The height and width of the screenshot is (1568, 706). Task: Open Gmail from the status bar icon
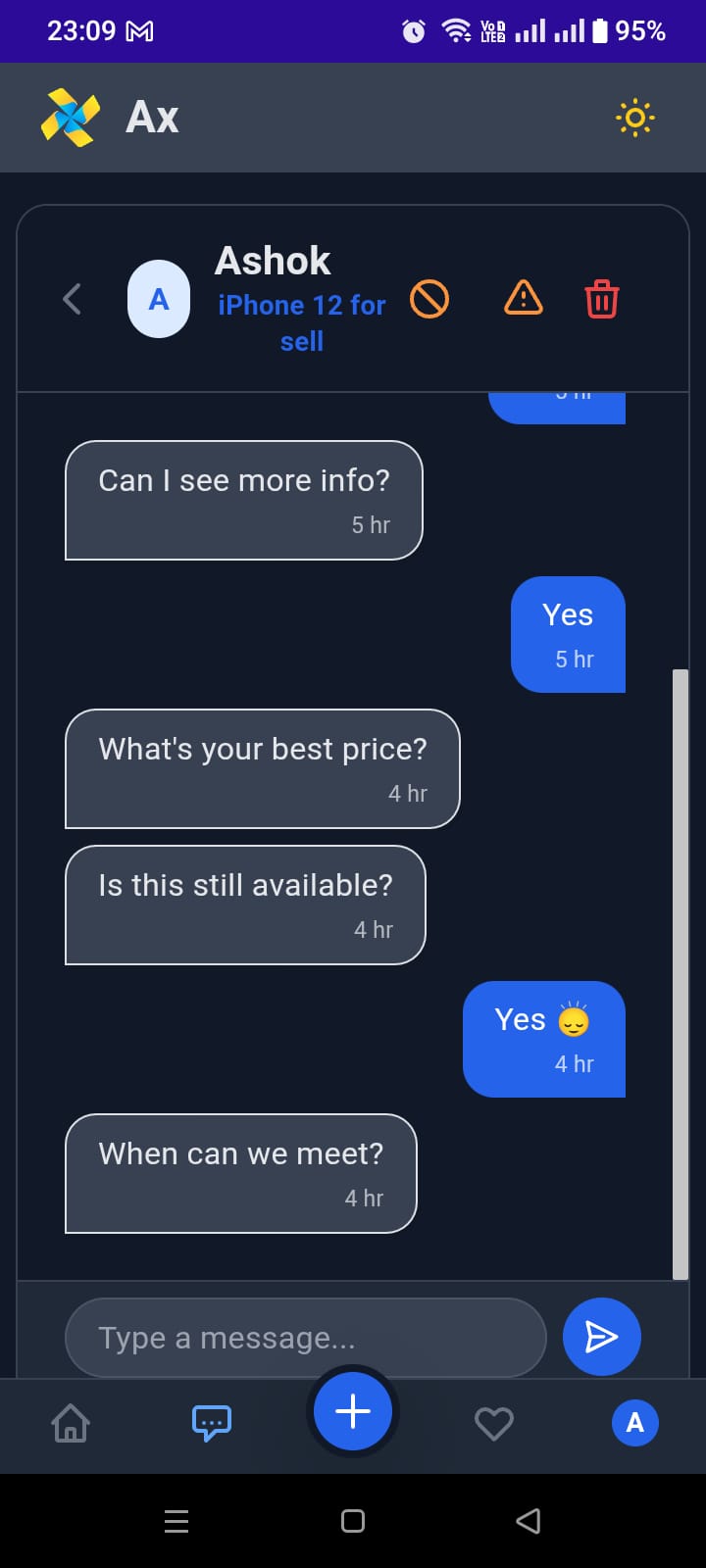pyautogui.click(x=140, y=30)
